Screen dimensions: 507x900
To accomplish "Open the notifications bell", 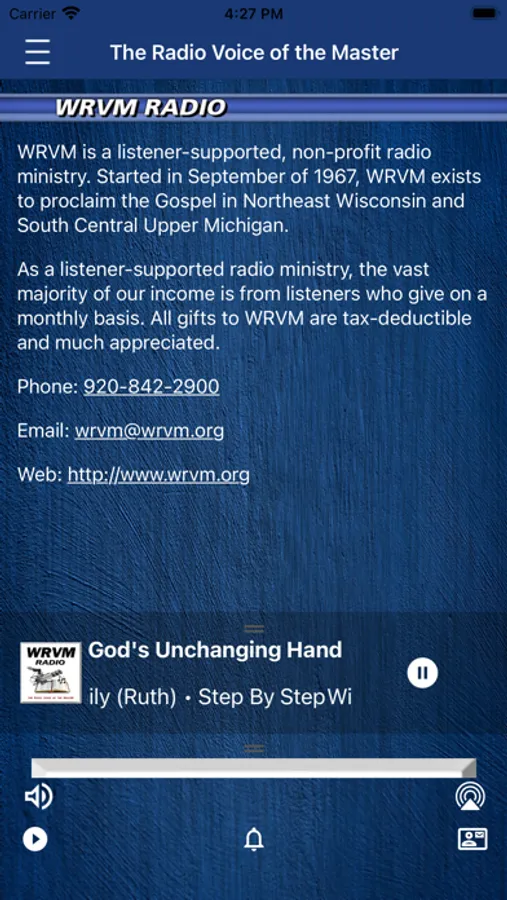I will (253, 840).
